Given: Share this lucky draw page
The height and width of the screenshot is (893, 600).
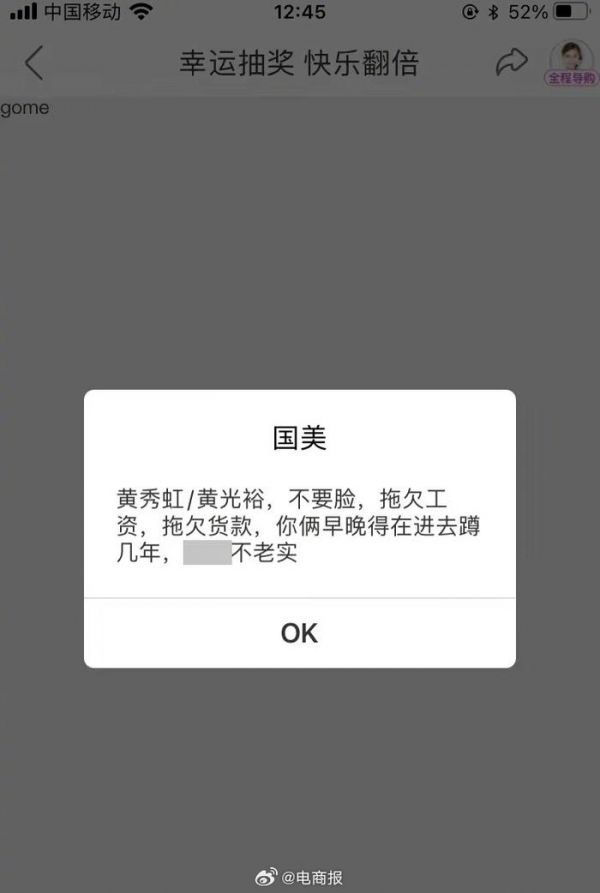Looking at the screenshot, I should pos(511,63).
